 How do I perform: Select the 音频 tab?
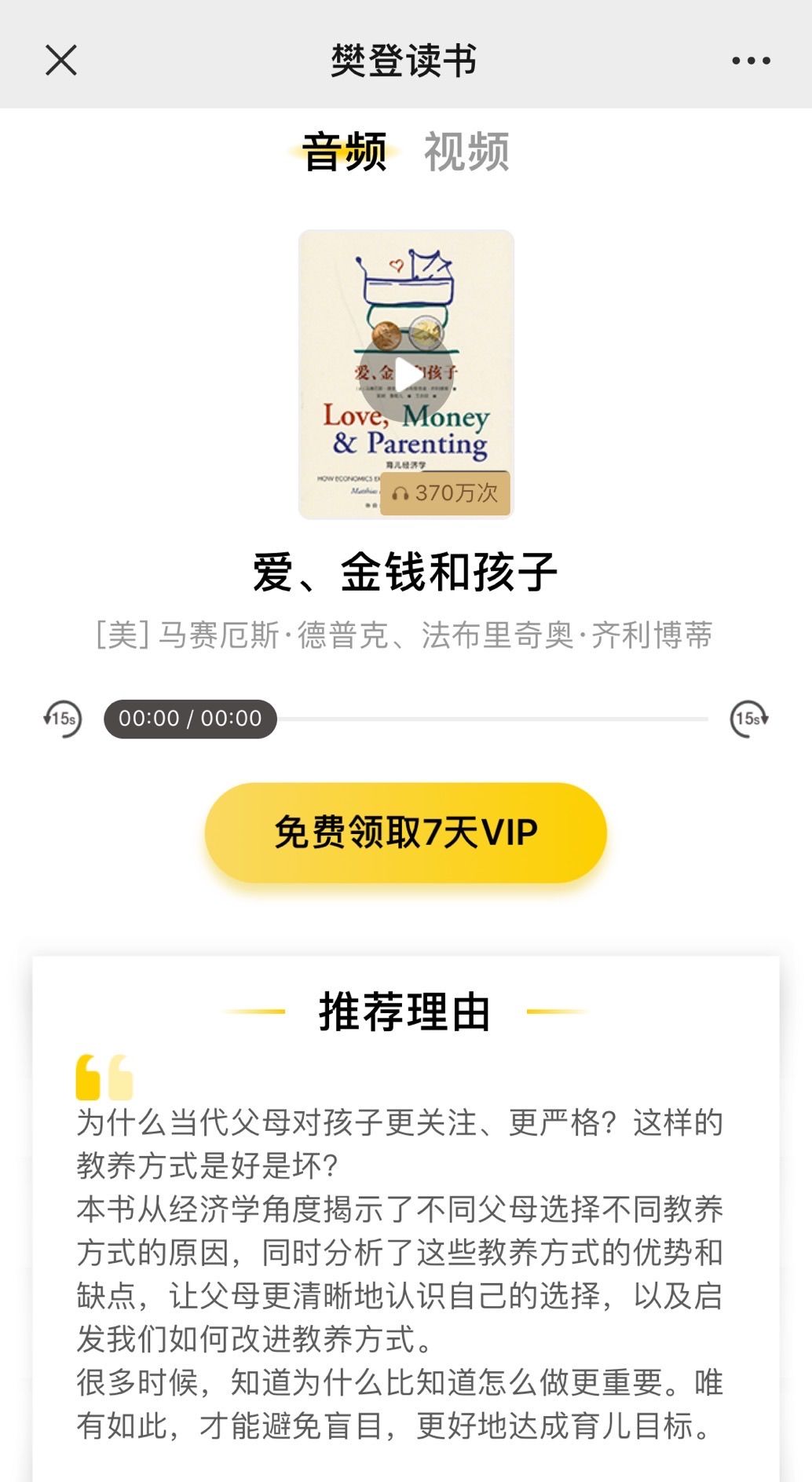(345, 152)
